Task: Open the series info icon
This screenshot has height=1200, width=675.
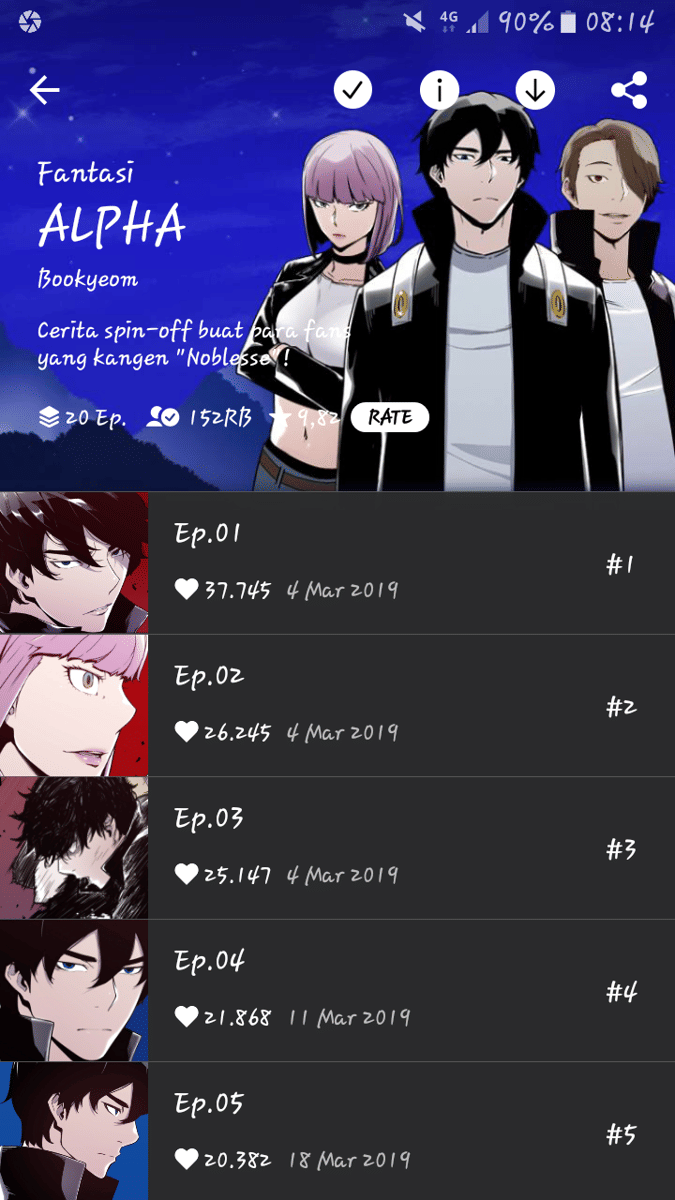Action: point(439,91)
